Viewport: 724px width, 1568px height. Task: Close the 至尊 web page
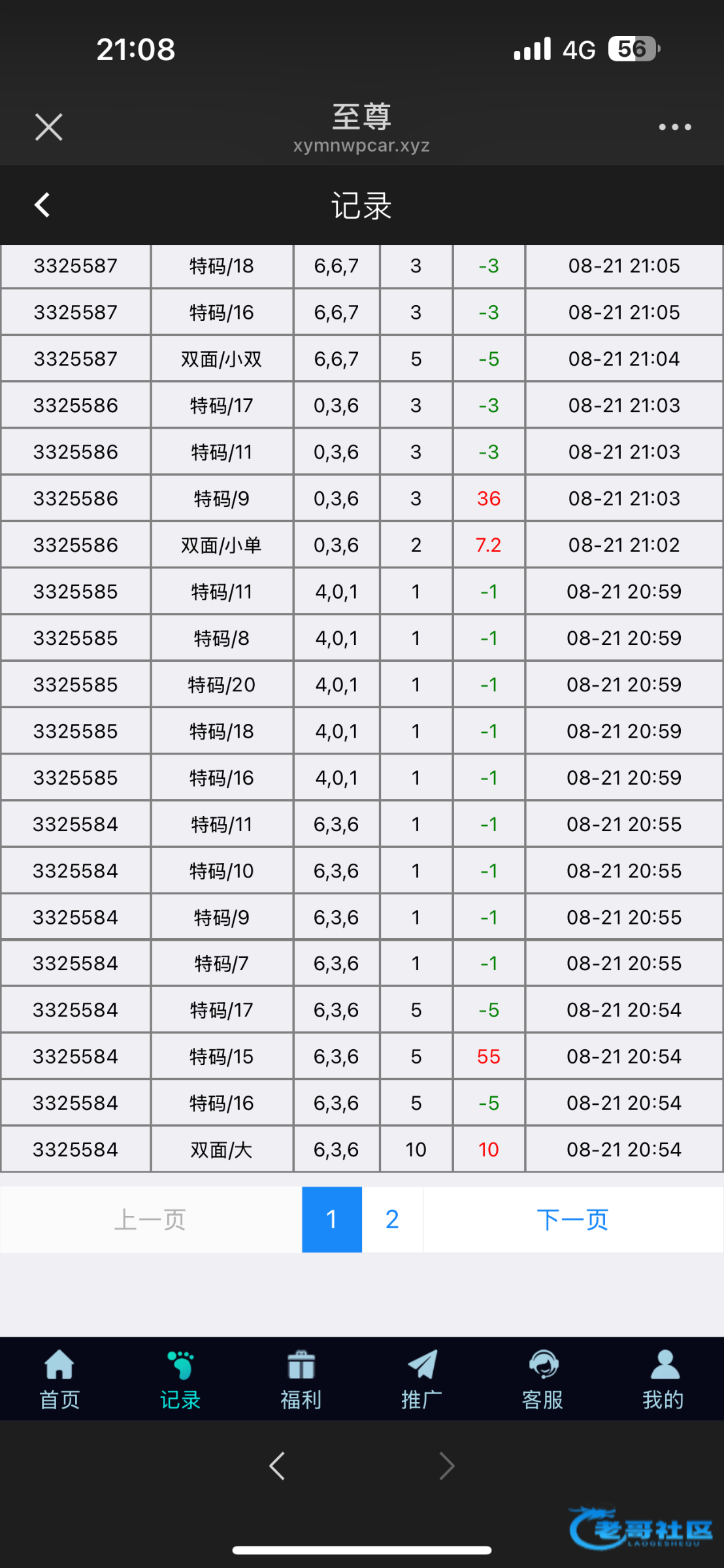(x=49, y=127)
